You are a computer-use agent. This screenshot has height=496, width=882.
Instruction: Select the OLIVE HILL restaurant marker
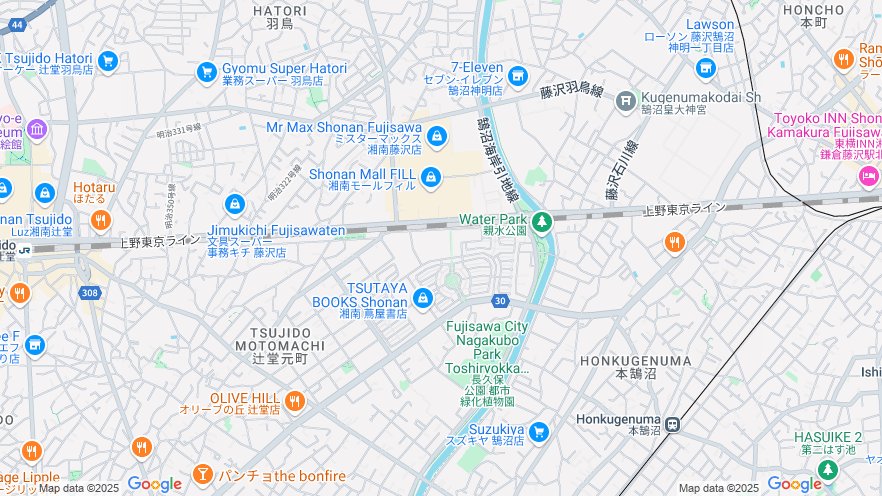click(x=294, y=401)
